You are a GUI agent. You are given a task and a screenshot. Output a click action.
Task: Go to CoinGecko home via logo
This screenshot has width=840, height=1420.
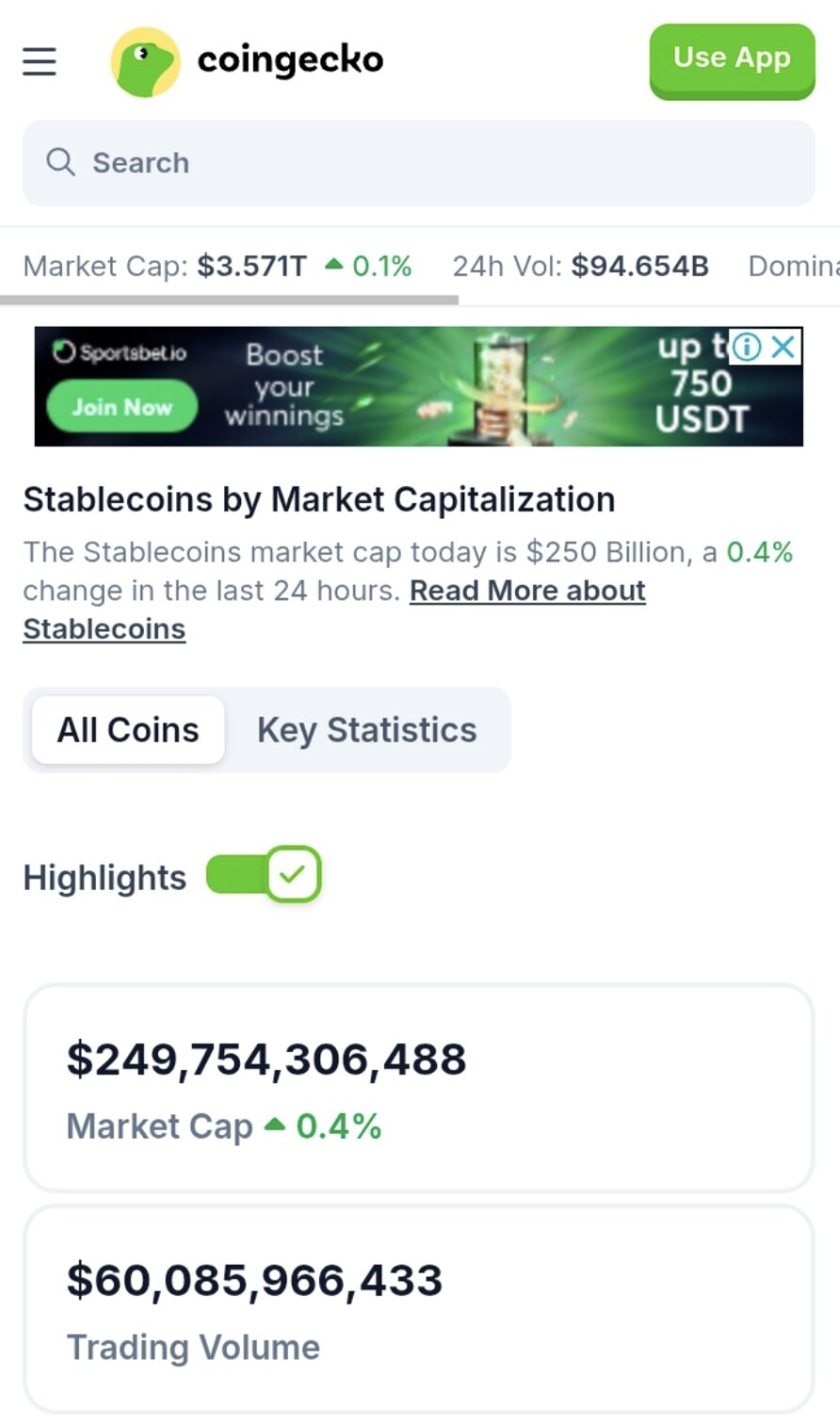(247, 62)
